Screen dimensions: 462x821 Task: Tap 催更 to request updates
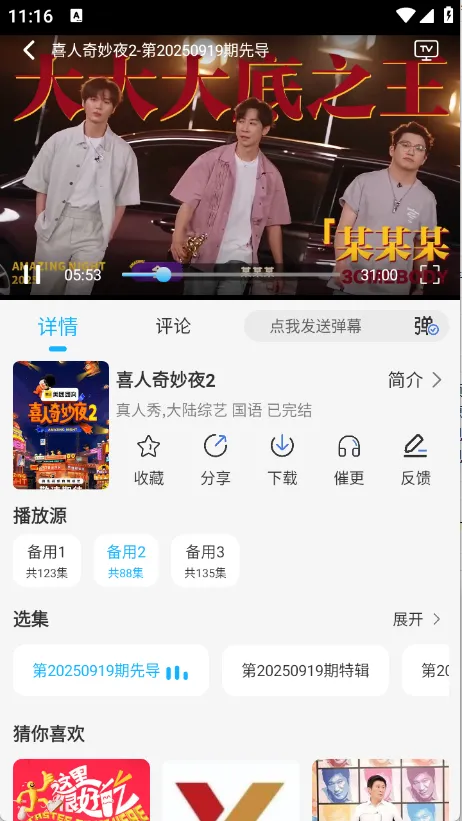349,460
